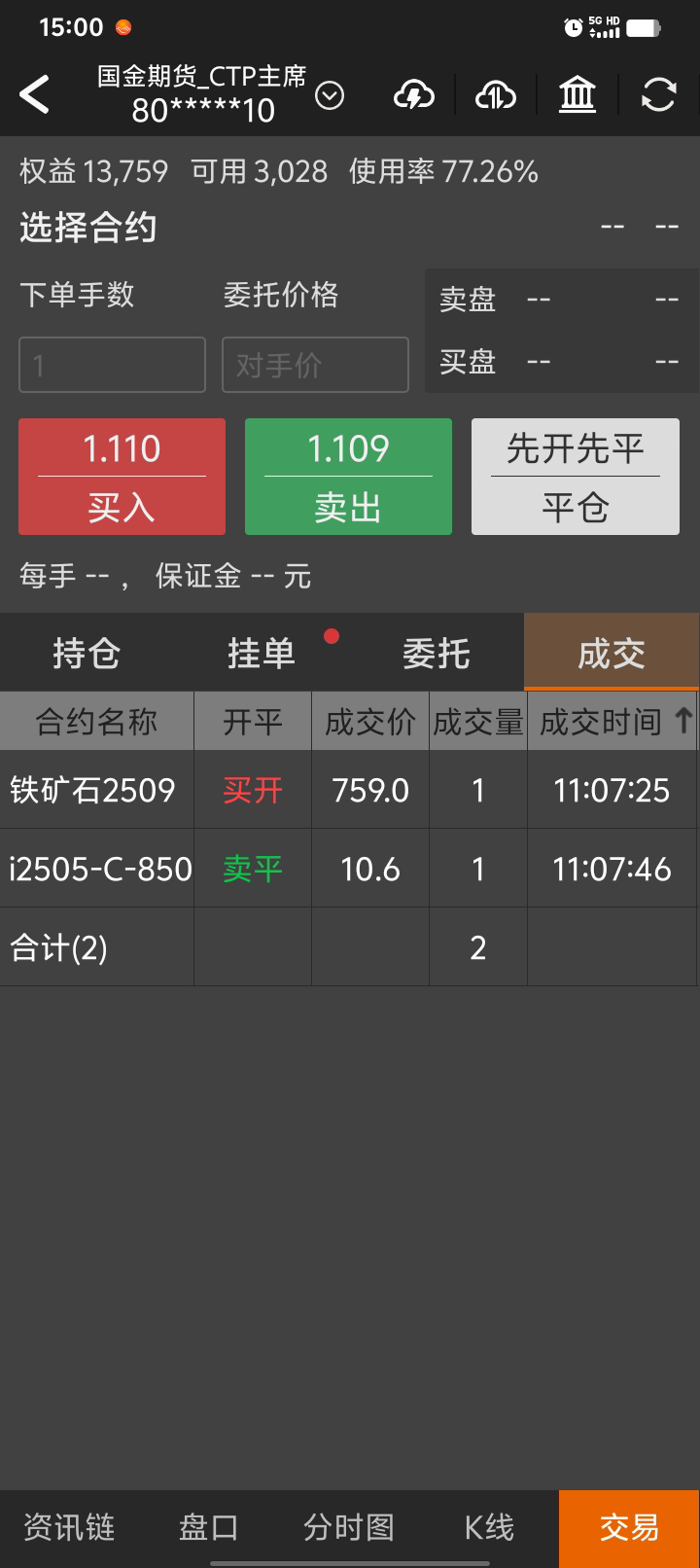Tap the green 卖出 button

click(x=348, y=477)
